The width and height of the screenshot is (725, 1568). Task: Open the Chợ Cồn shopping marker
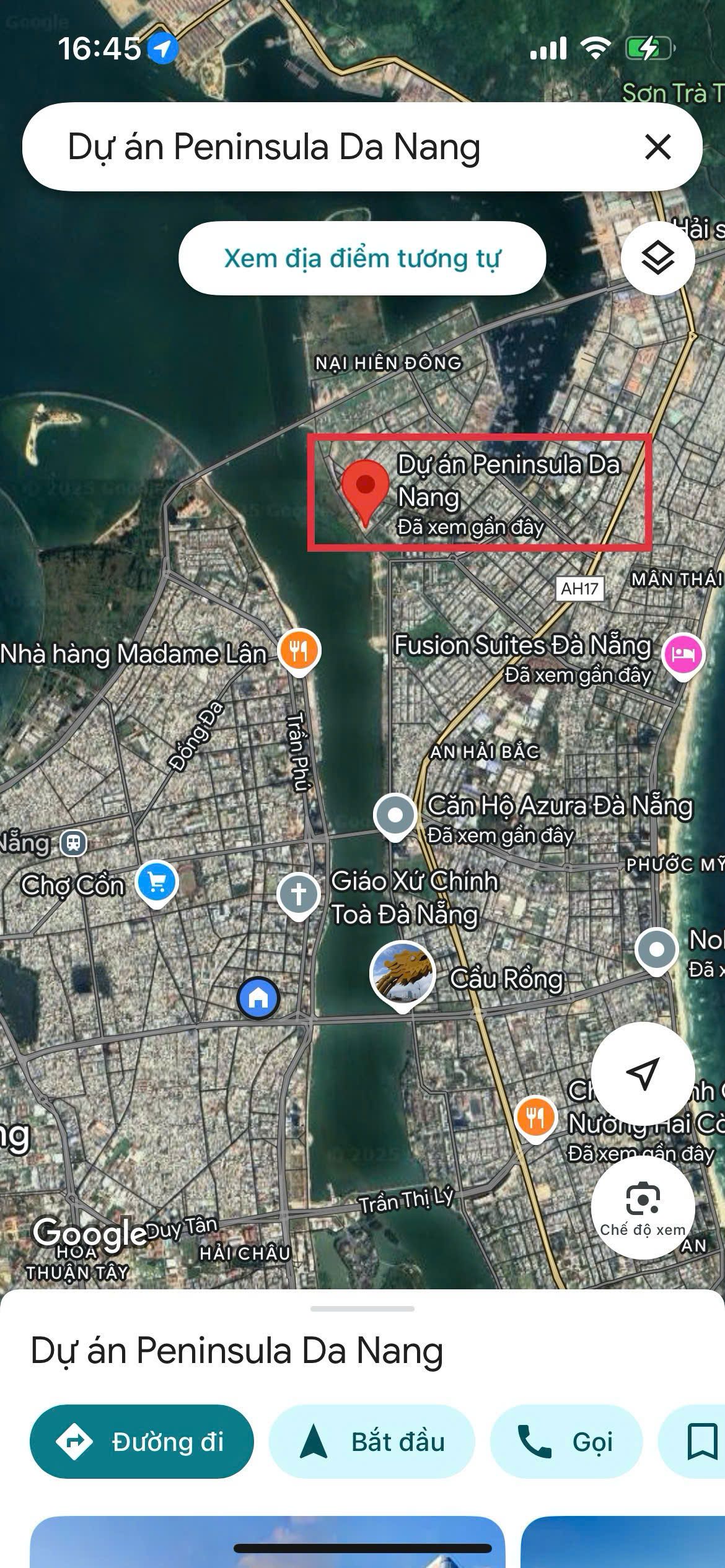pyautogui.click(x=157, y=882)
